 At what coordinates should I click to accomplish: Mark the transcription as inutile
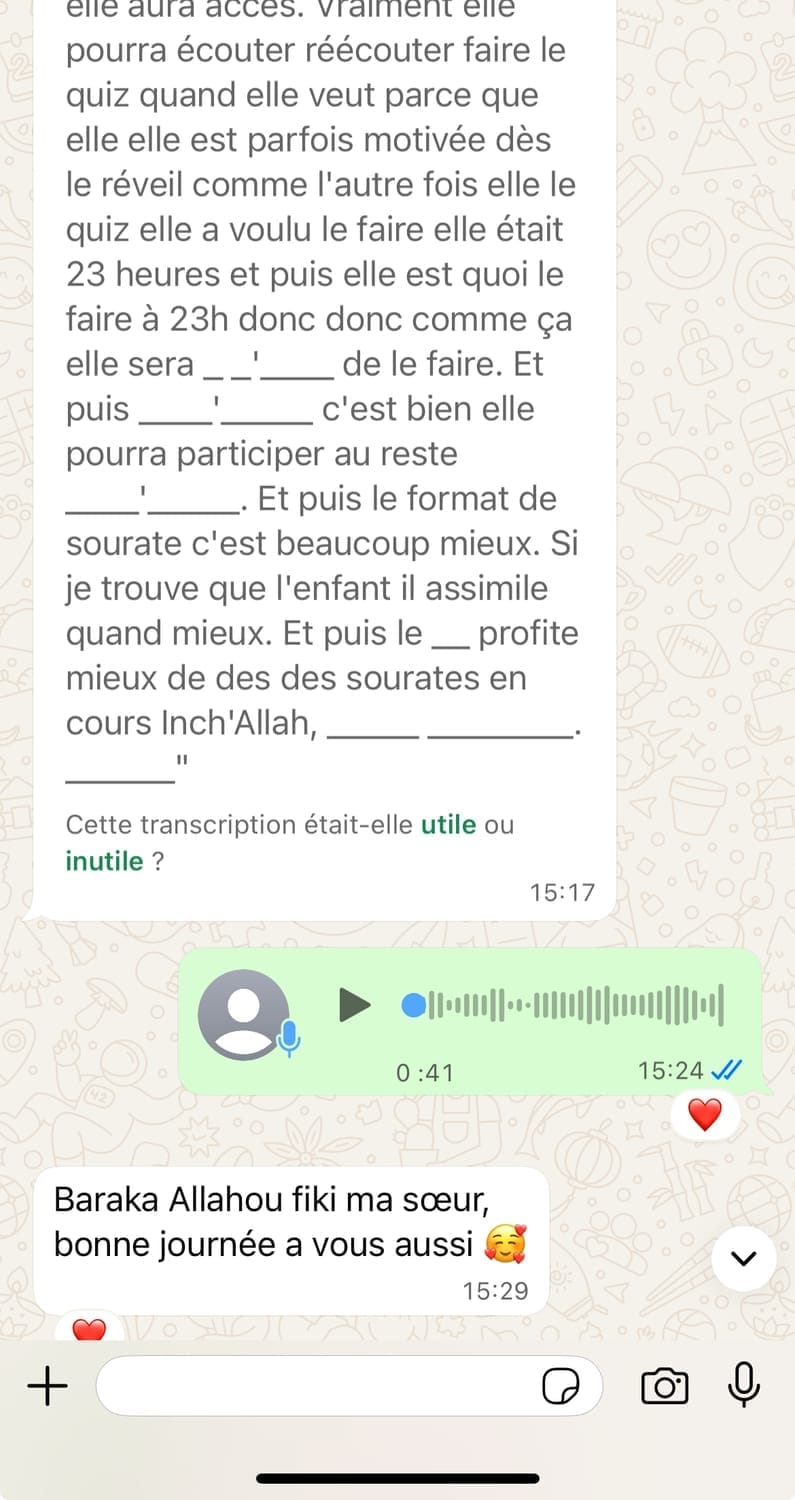[x=104, y=860]
